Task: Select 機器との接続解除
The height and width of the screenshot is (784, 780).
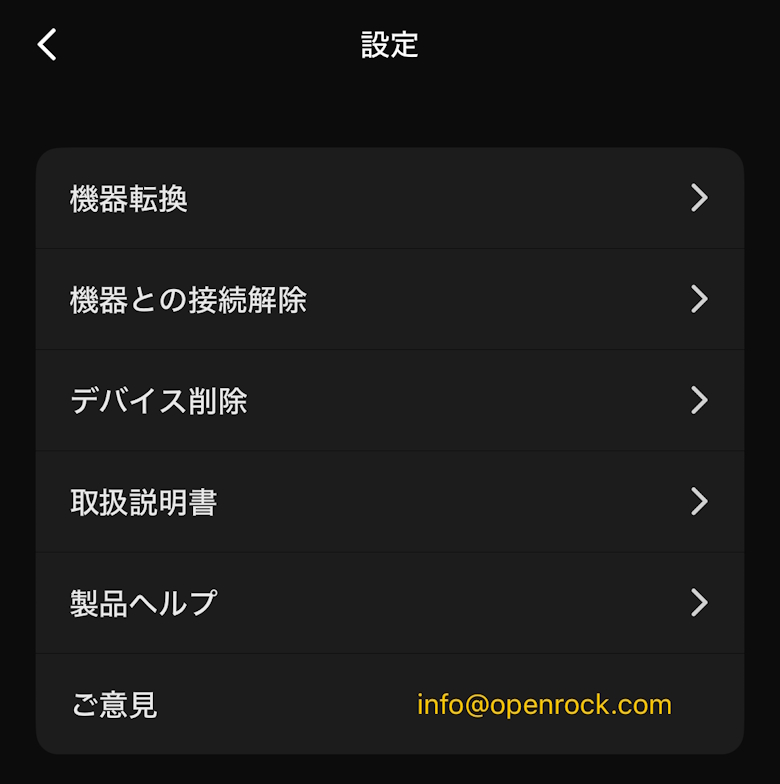Action: click(389, 299)
